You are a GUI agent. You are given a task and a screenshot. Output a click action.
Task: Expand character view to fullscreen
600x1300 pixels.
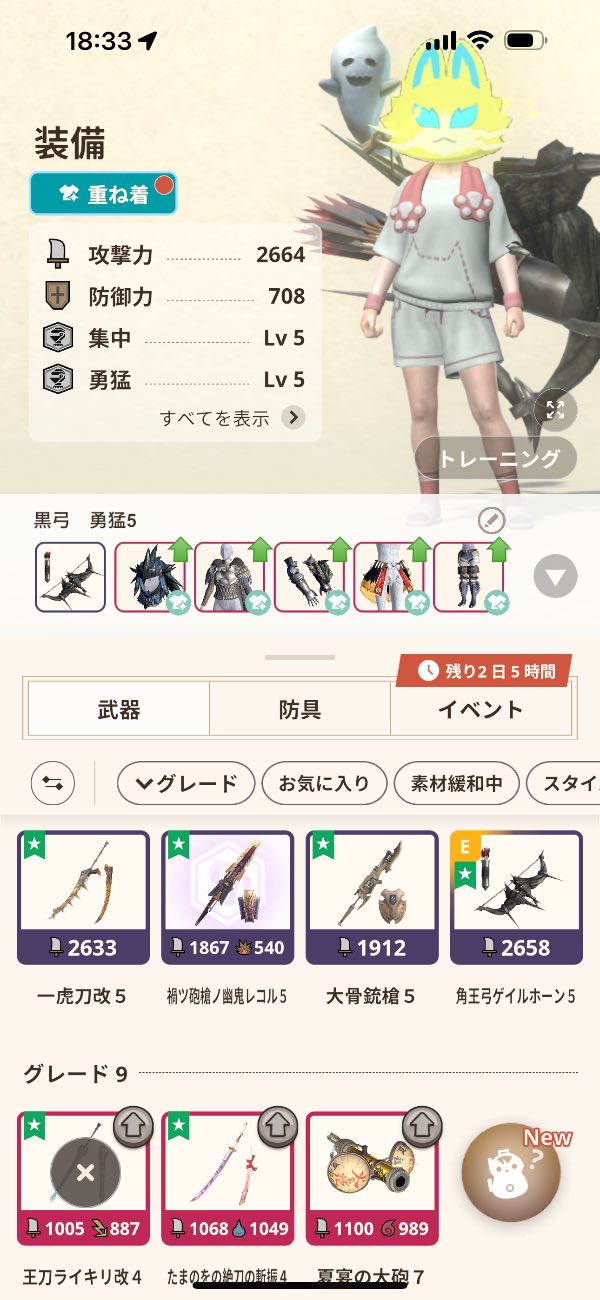(555, 409)
